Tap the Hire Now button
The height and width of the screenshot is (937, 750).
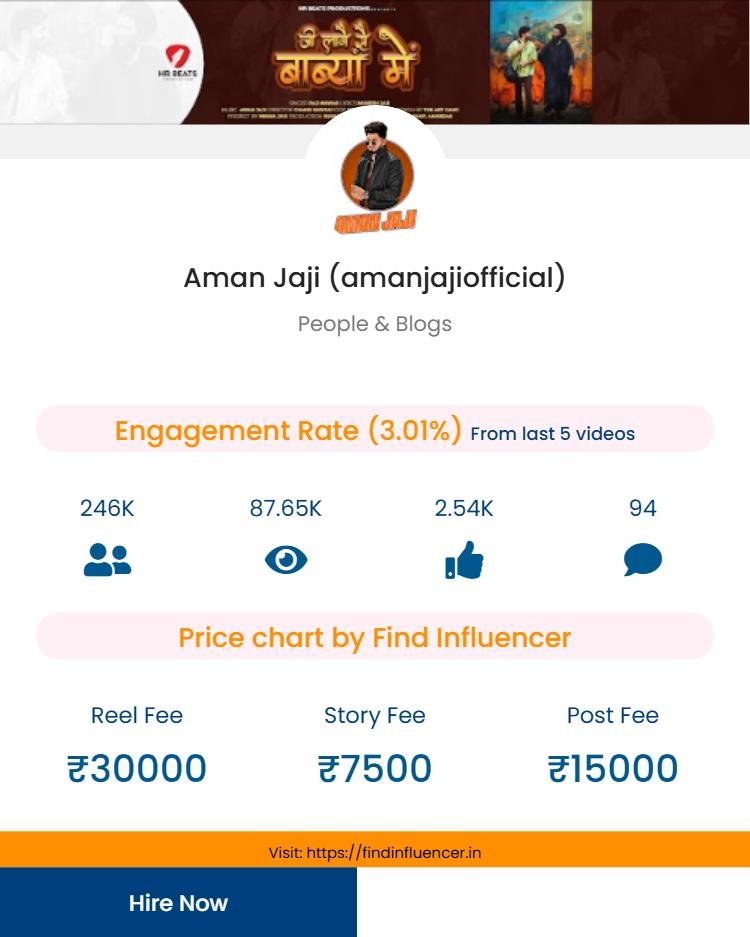(178, 902)
